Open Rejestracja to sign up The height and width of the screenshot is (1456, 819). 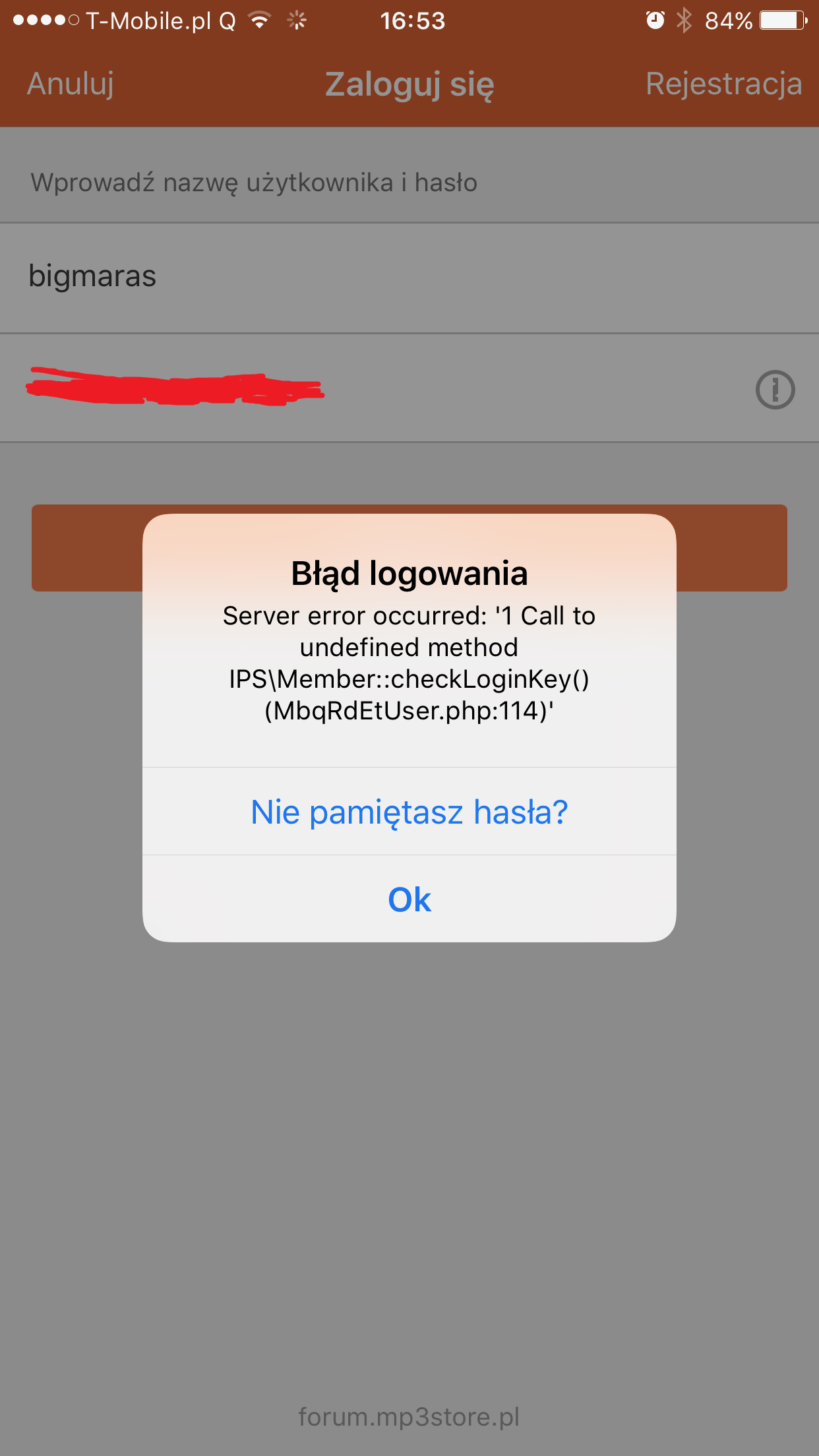pos(724,84)
